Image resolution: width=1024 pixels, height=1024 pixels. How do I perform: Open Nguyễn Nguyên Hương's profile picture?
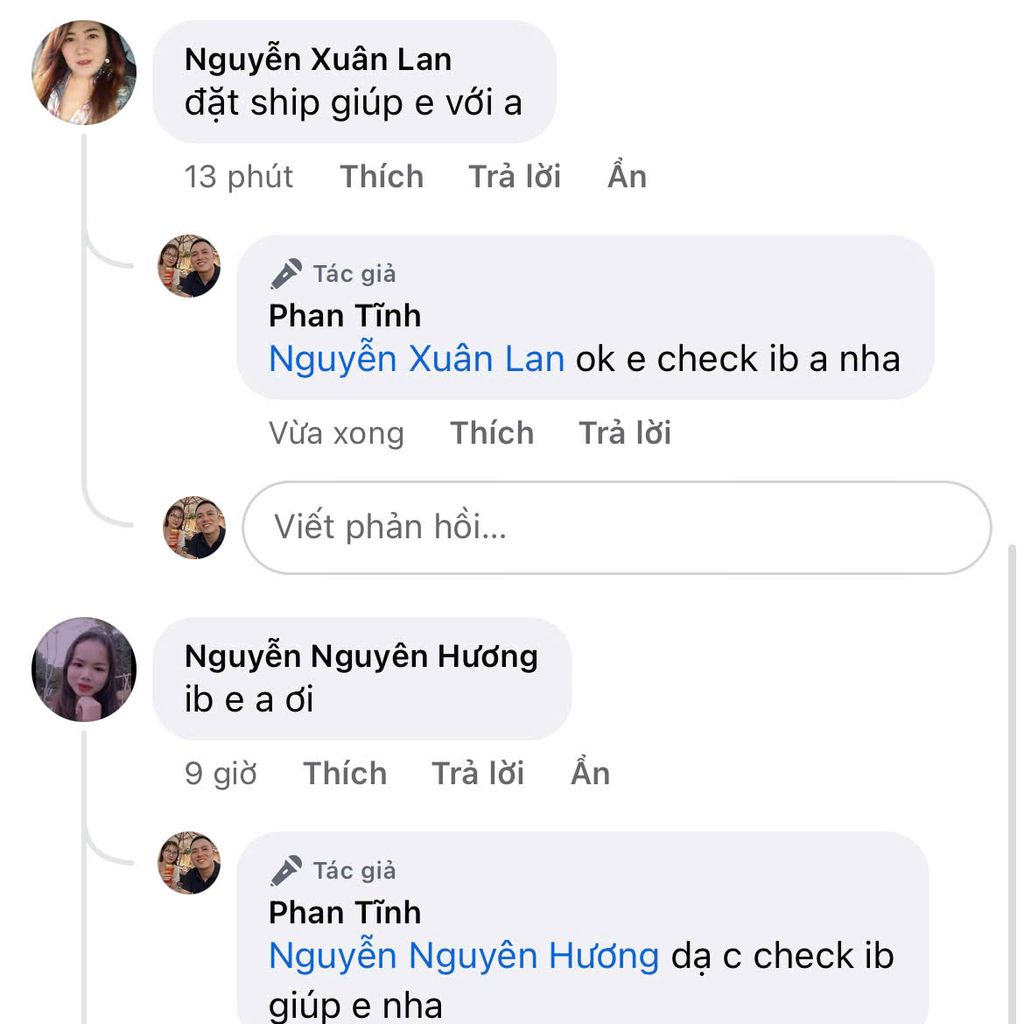click(x=84, y=669)
